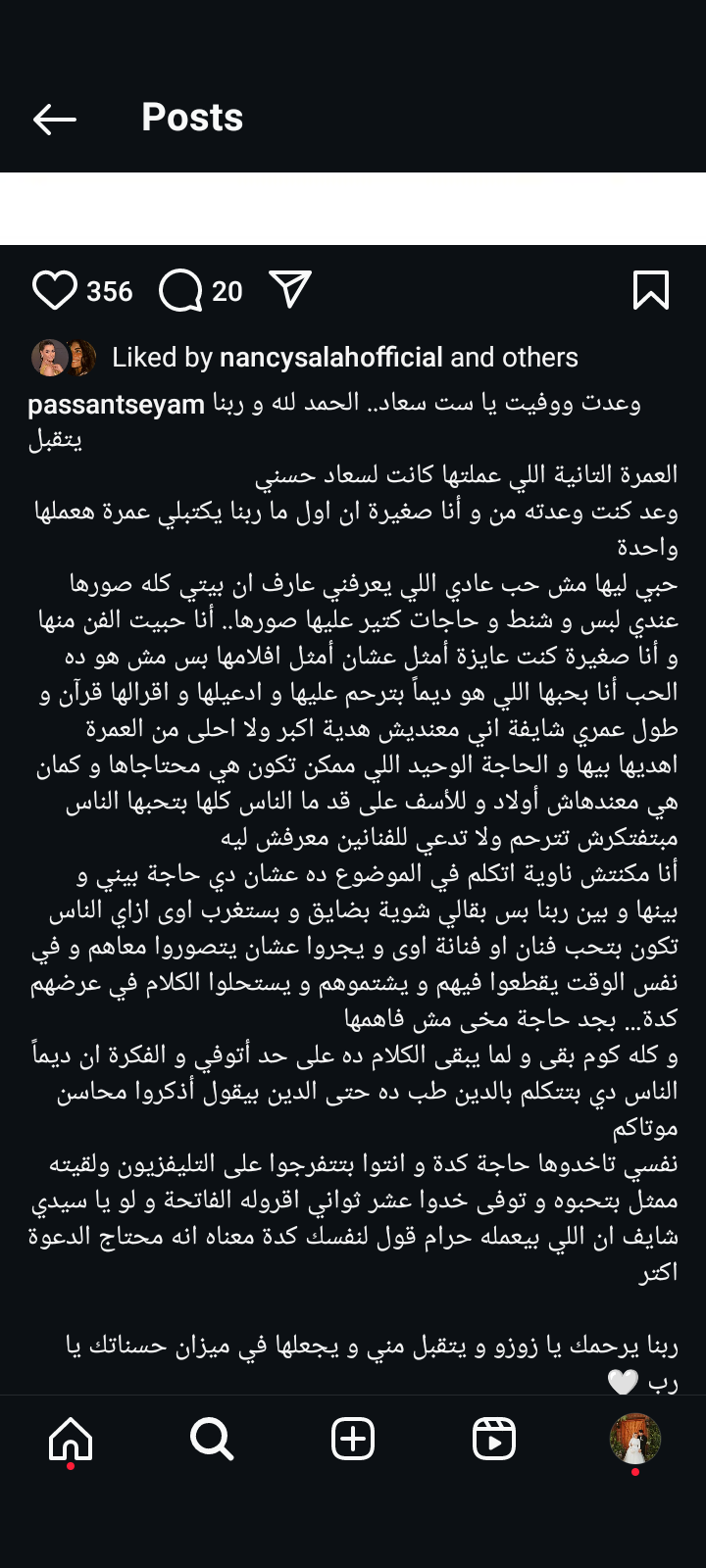Open my profile tab
The height and width of the screenshot is (1568, 706).
click(635, 1439)
